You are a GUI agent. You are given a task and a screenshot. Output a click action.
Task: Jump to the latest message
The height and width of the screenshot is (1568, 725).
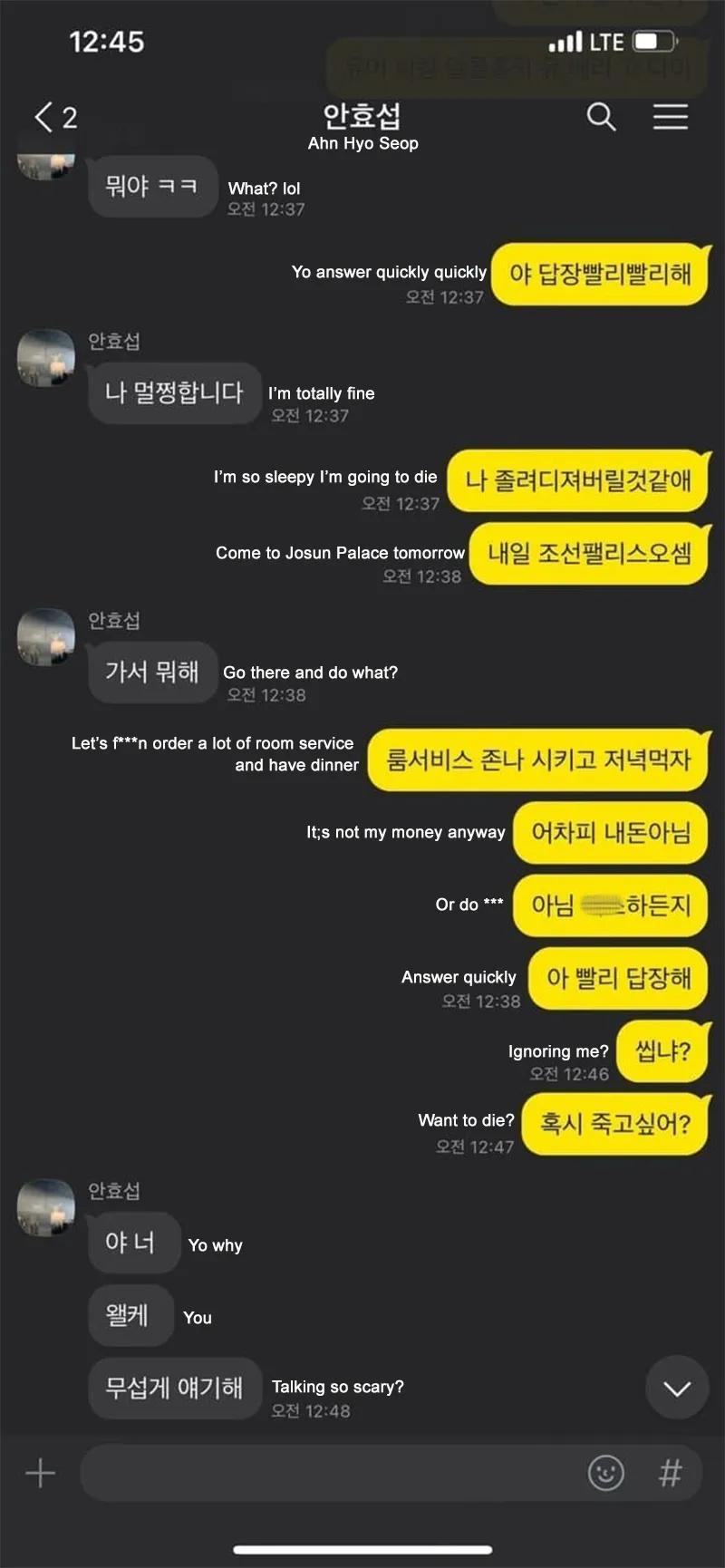click(x=677, y=1389)
